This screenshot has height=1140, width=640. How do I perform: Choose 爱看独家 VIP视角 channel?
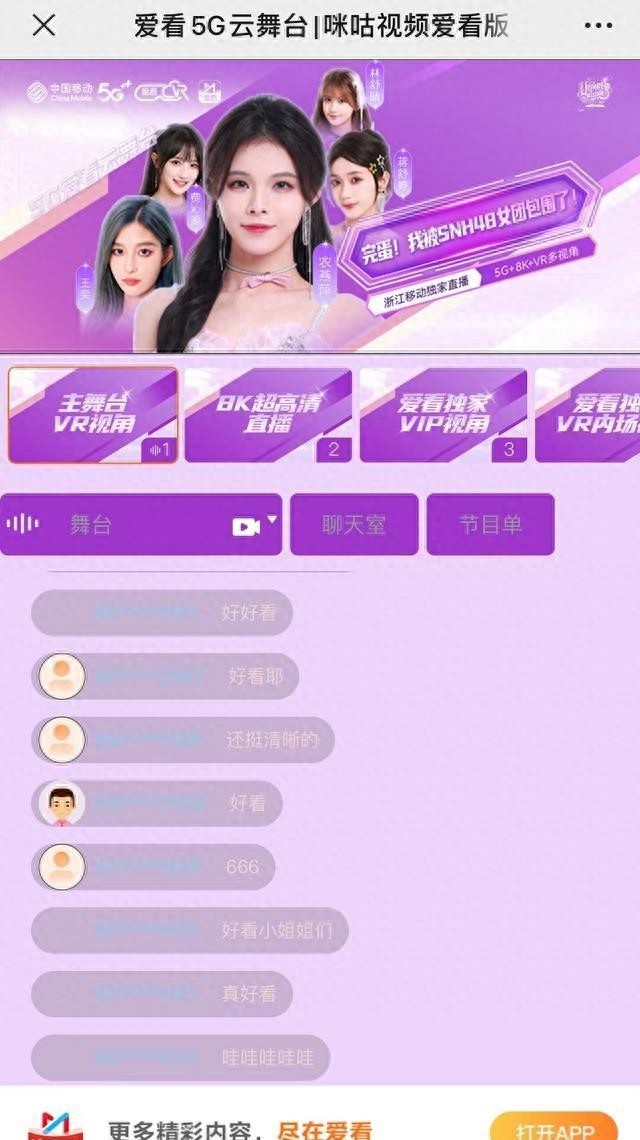(443, 415)
